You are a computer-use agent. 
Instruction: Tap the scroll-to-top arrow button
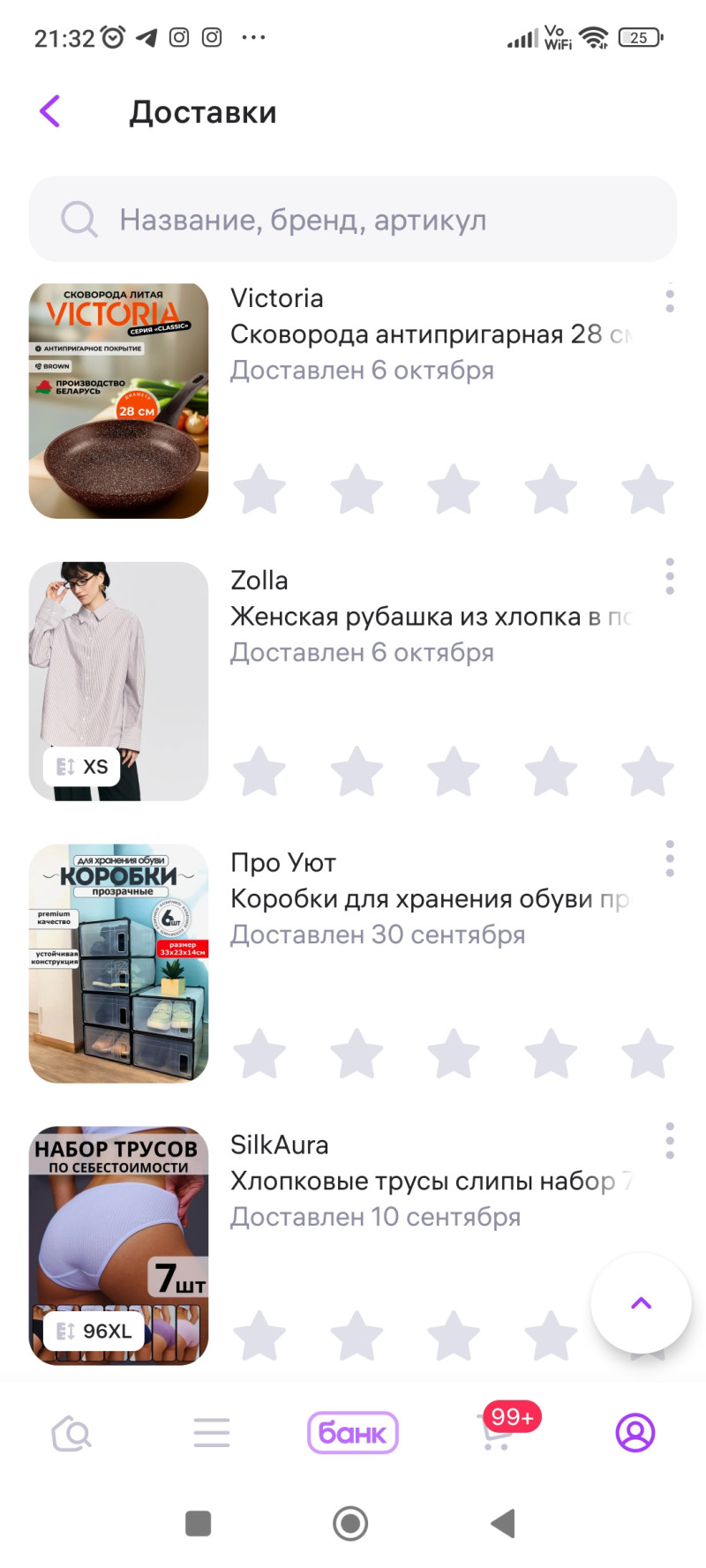click(641, 1303)
